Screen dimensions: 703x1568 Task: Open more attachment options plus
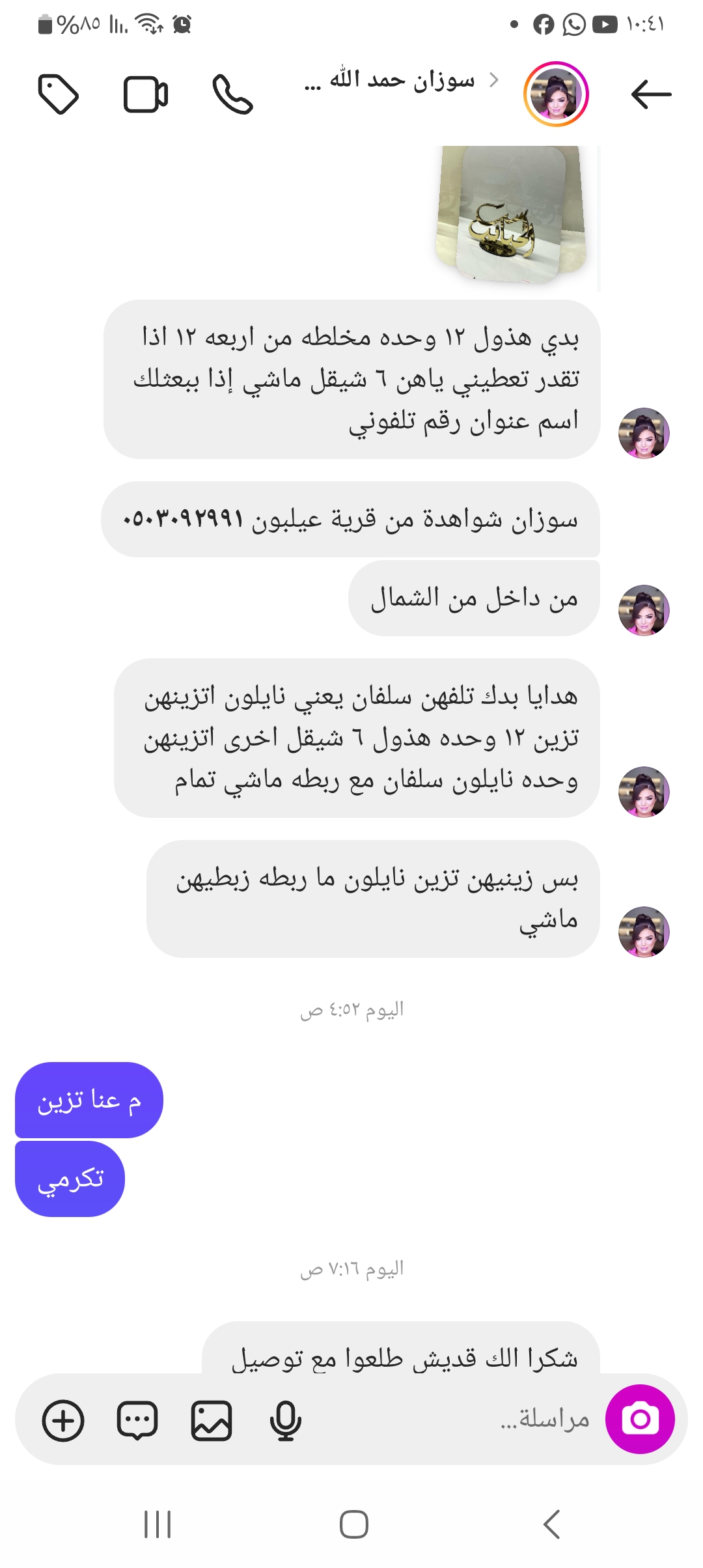(x=63, y=1420)
